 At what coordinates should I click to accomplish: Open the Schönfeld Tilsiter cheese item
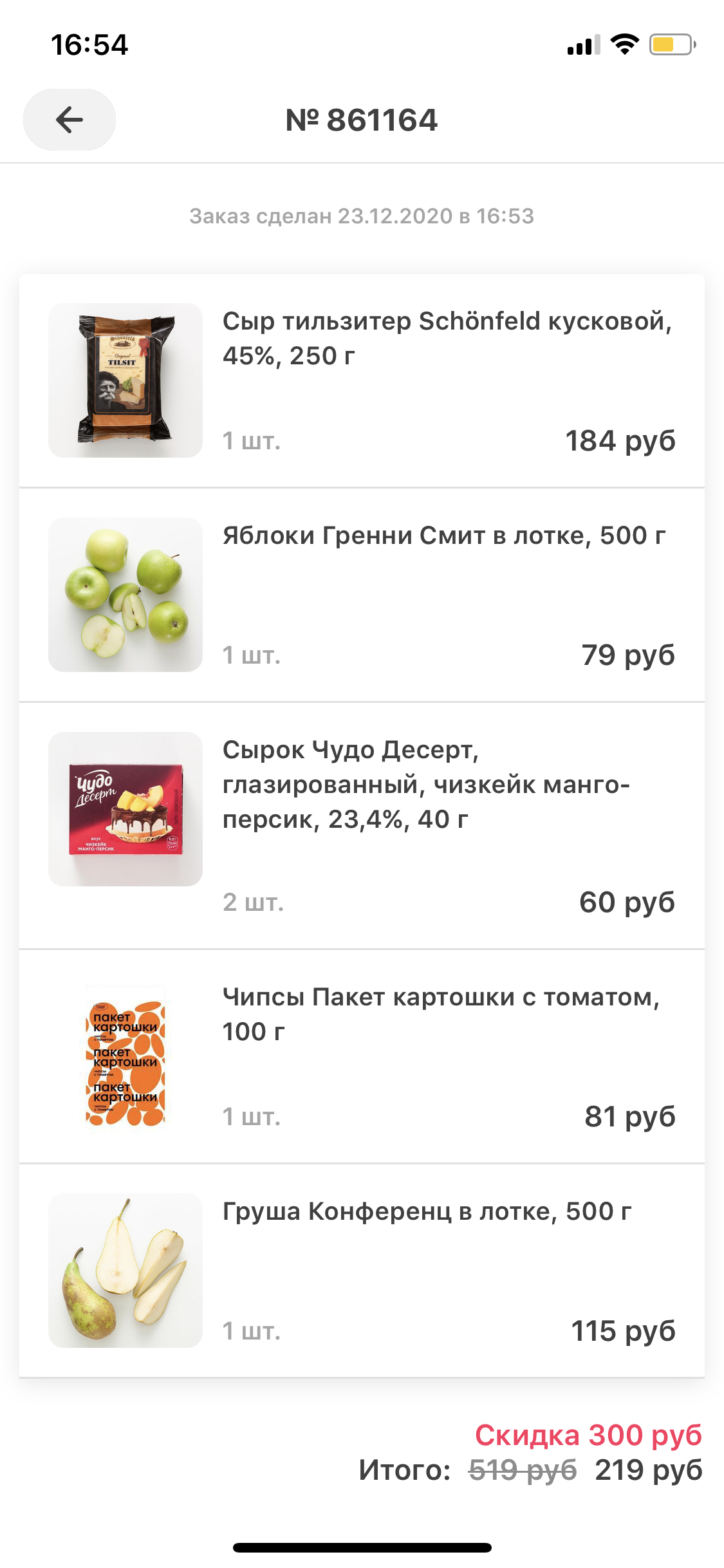tap(362, 380)
